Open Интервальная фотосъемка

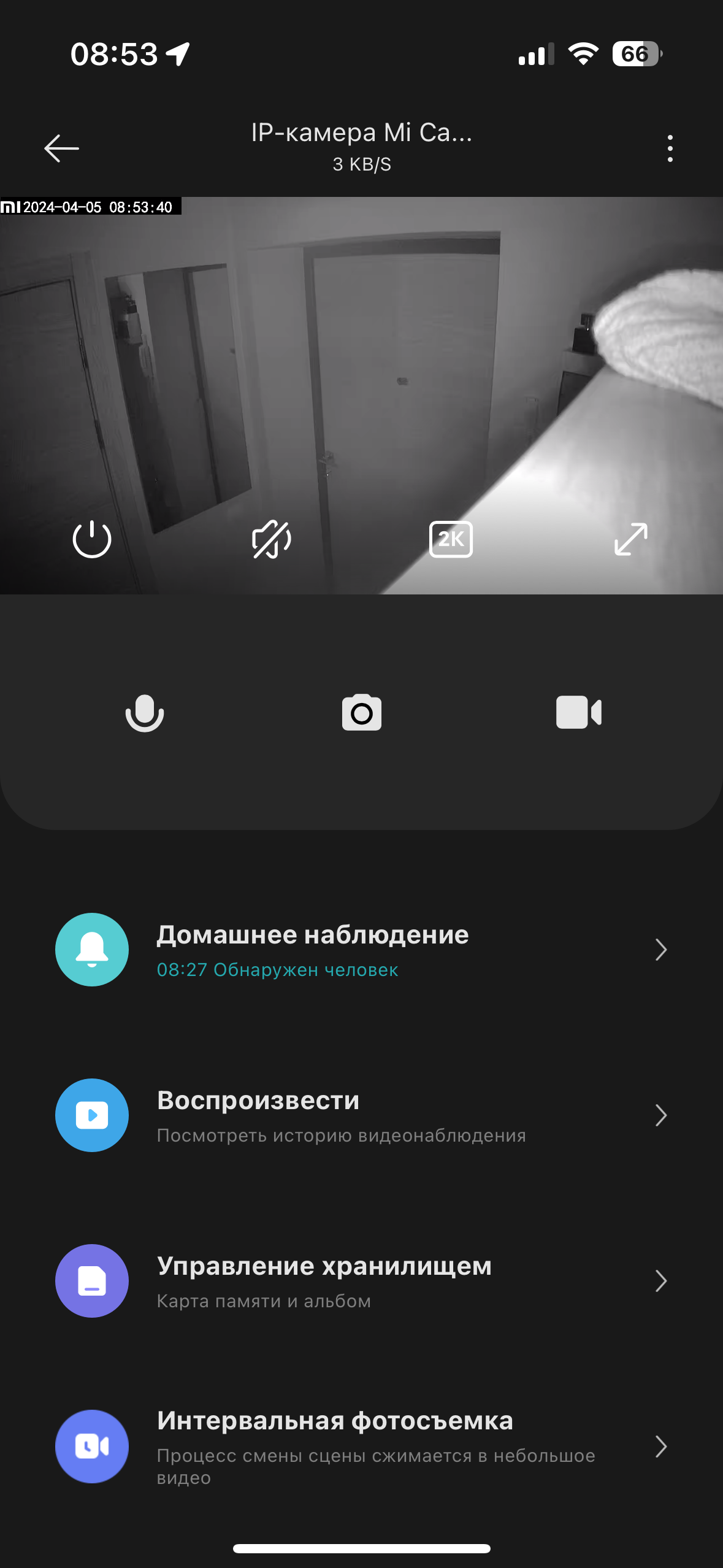pos(361,1447)
